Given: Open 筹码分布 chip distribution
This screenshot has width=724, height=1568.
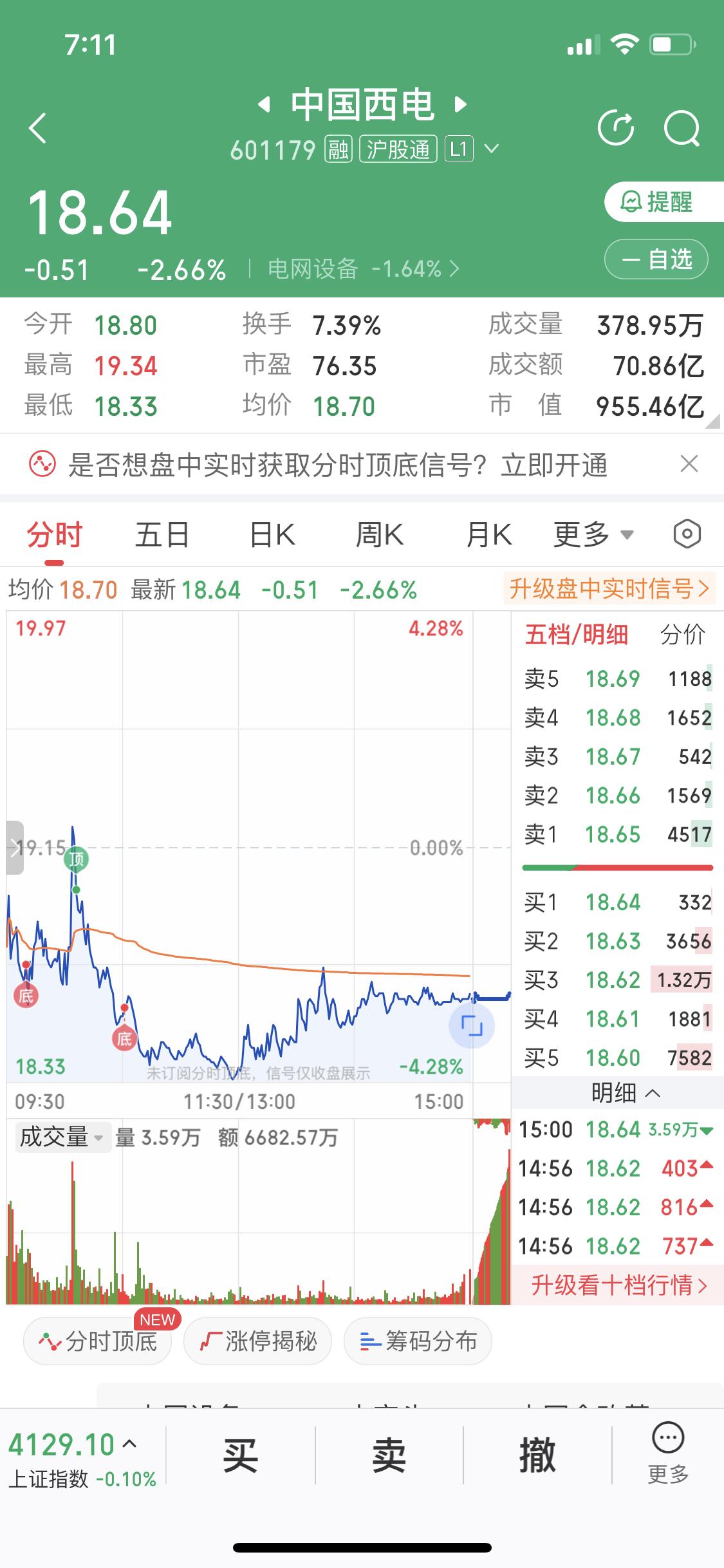Looking at the screenshot, I should click(417, 1341).
